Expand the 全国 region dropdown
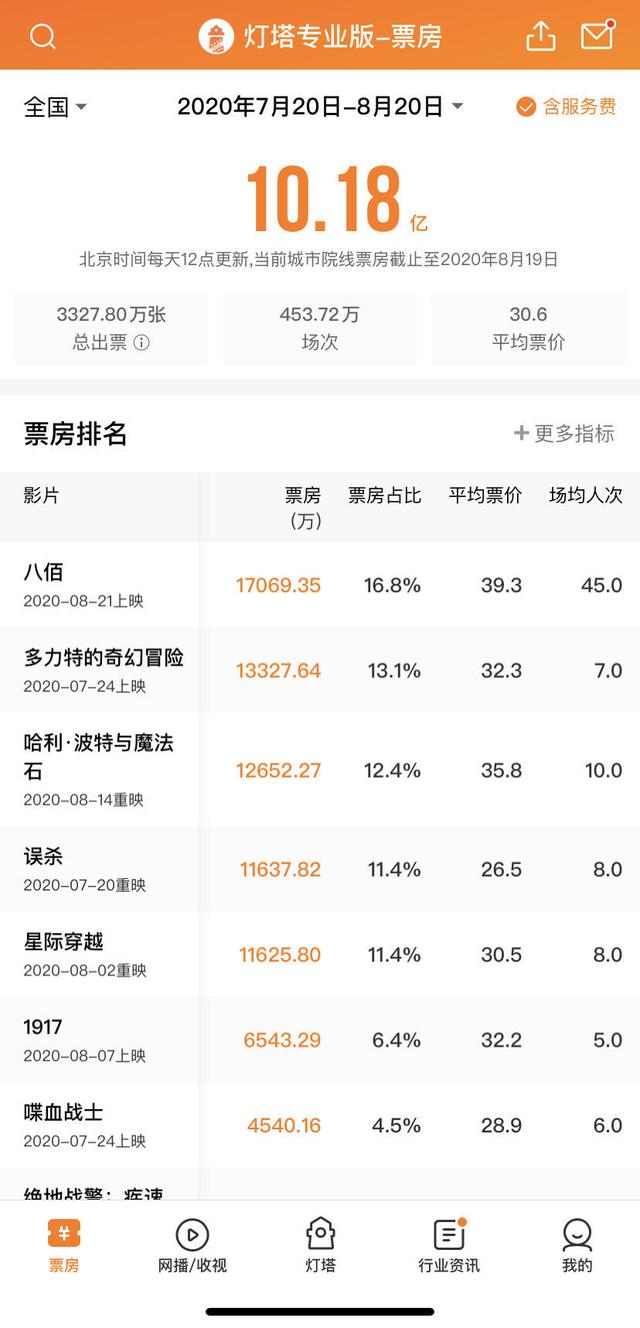 (x=56, y=107)
